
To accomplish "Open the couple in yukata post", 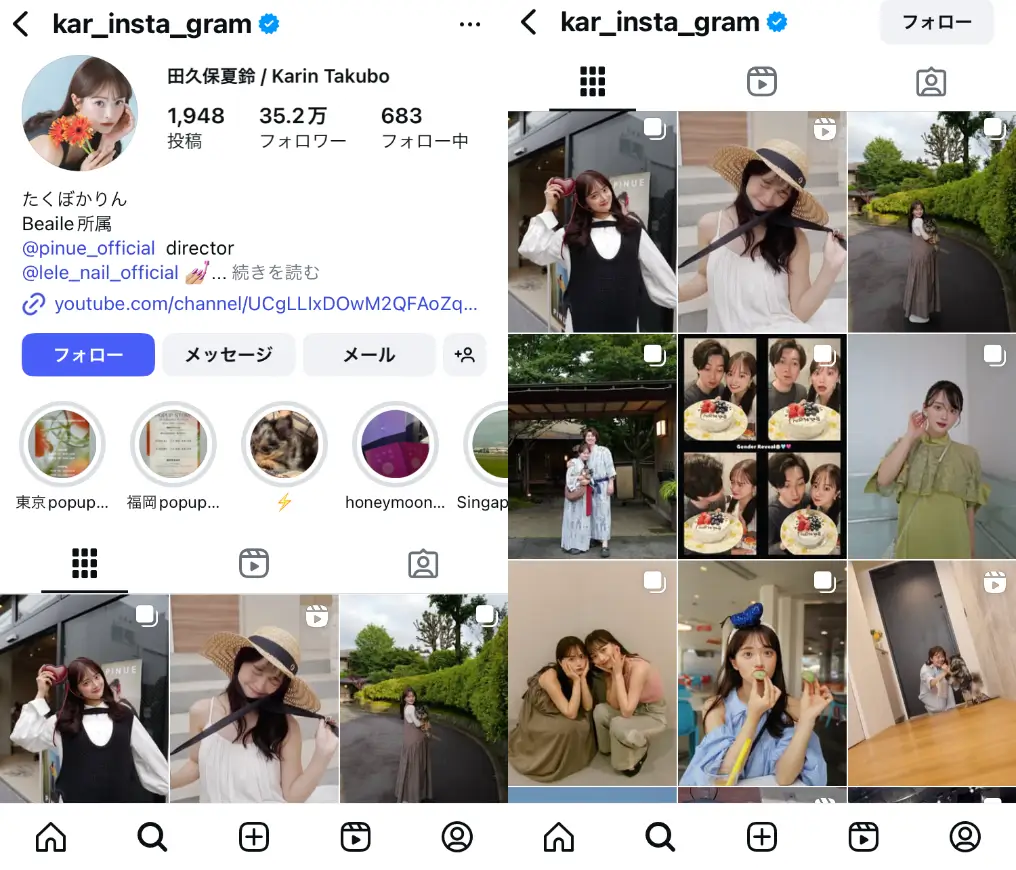I will [592, 446].
